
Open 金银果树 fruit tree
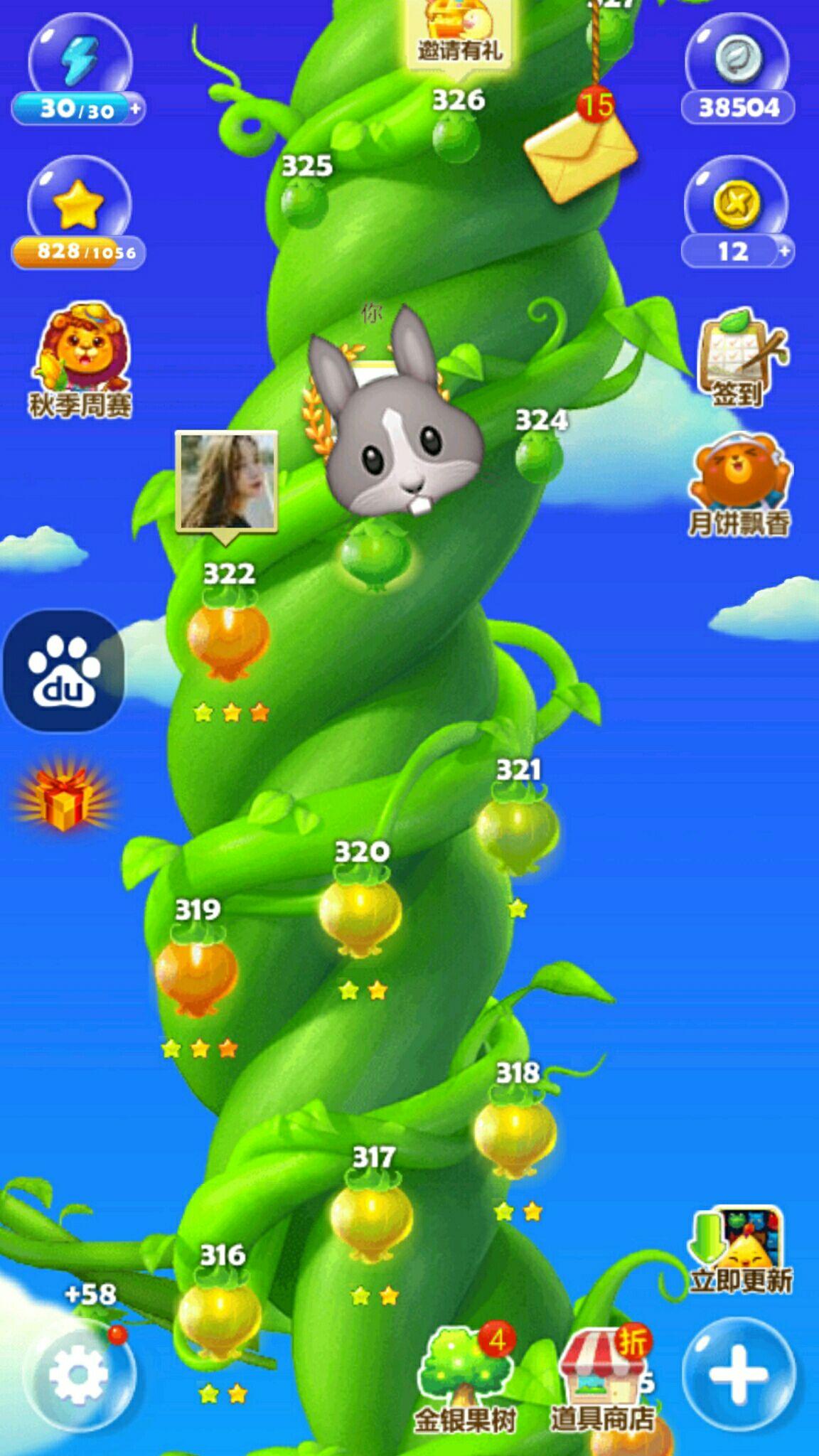click(464, 1379)
